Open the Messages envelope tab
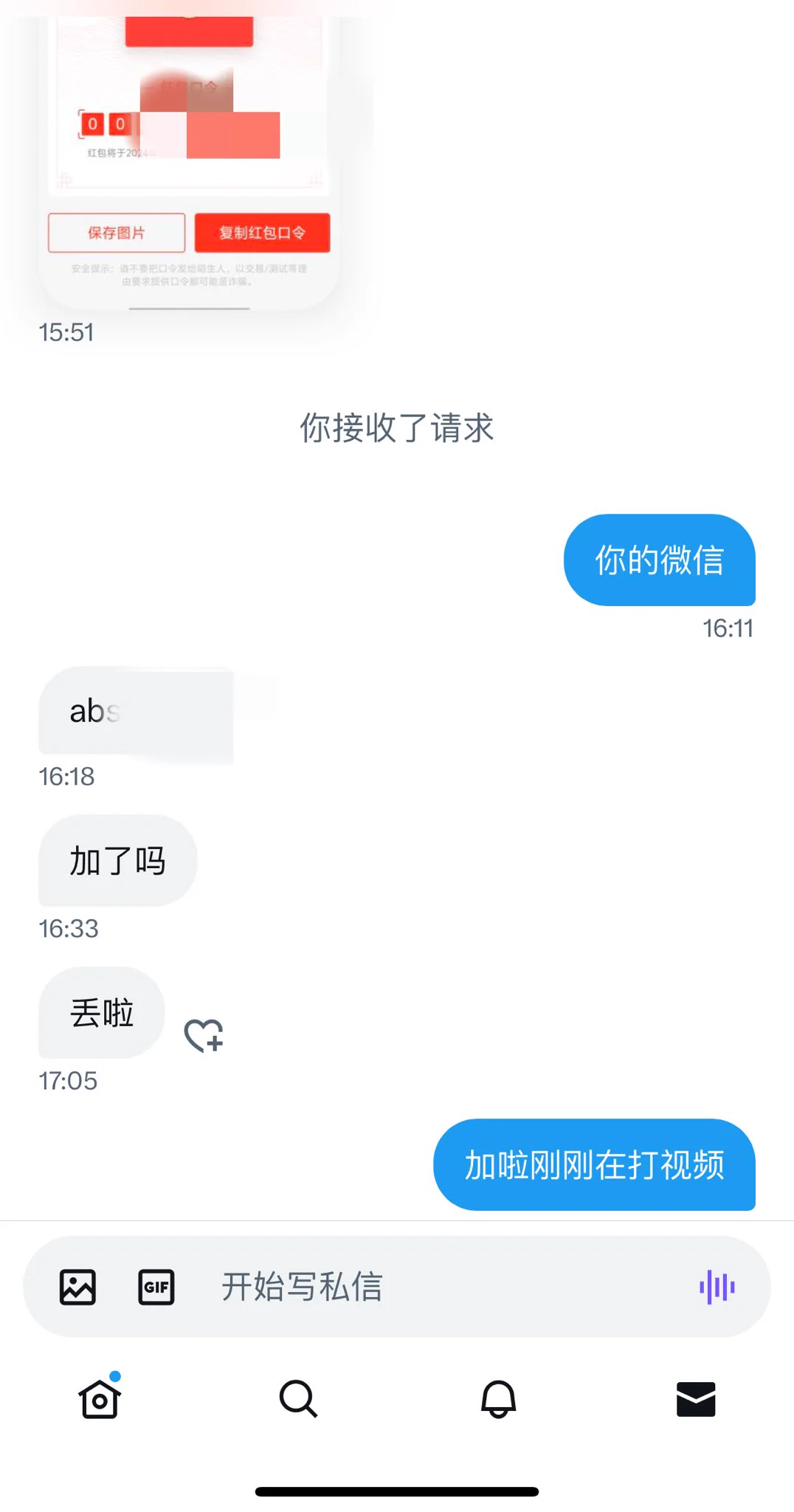The image size is (794, 1512). [696, 1398]
